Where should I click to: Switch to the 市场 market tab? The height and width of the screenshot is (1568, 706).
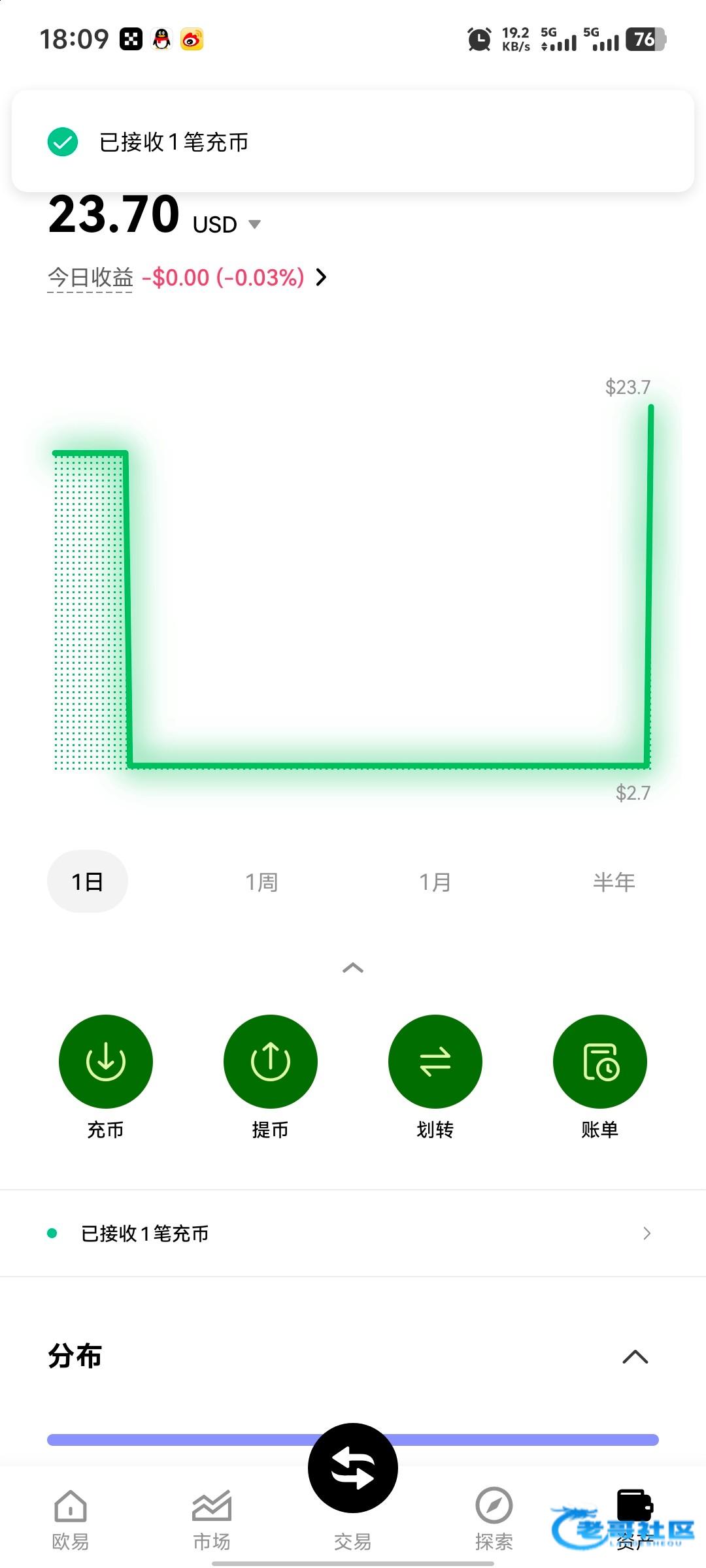(x=212, y=1520)
